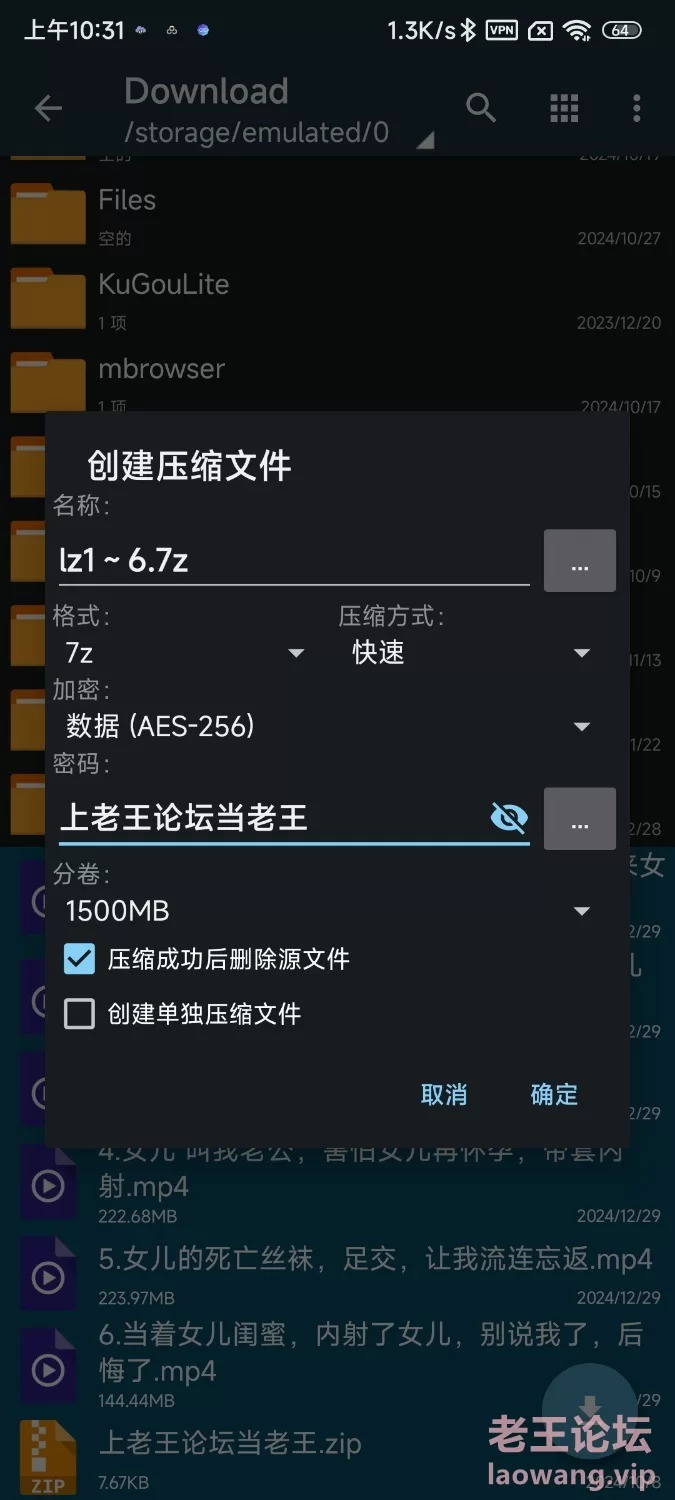Screen dimensions: 675x1500
Task: Tap the archive name field lz1 ~ 6.7z
Action: [290, 561]
